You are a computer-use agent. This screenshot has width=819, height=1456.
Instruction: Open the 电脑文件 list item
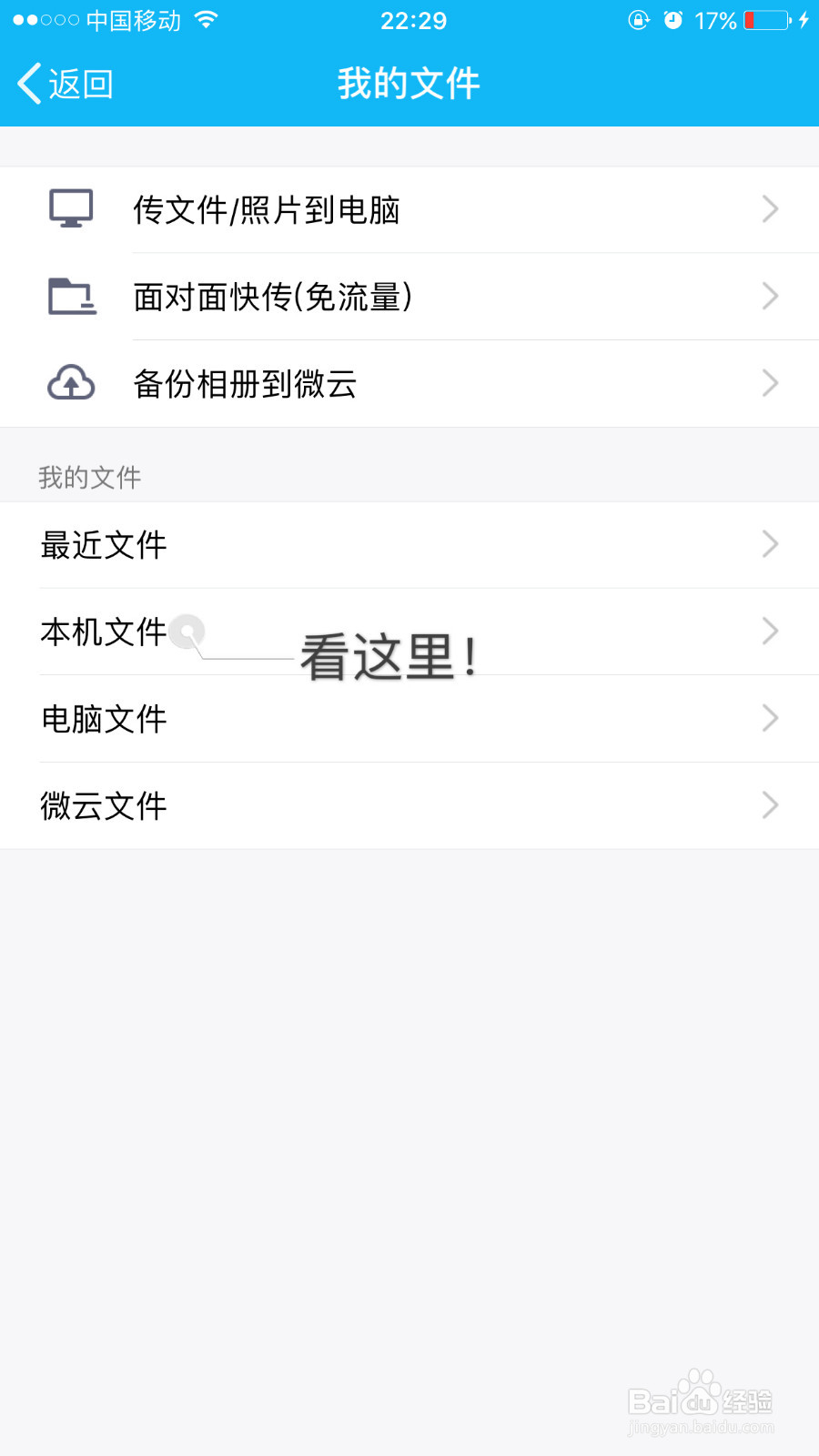[103, 719]
